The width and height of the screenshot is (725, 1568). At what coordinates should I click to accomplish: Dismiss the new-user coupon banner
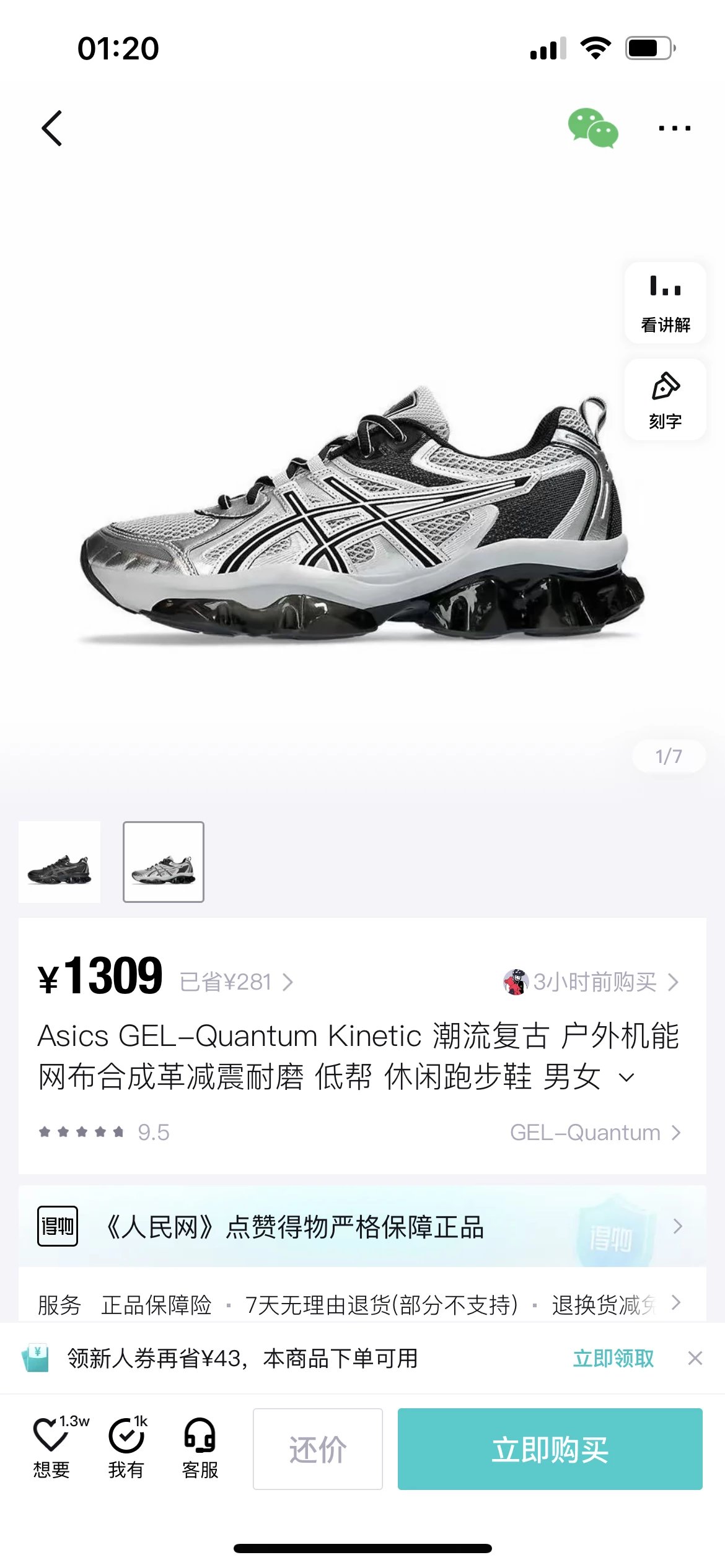point(695,1358)
